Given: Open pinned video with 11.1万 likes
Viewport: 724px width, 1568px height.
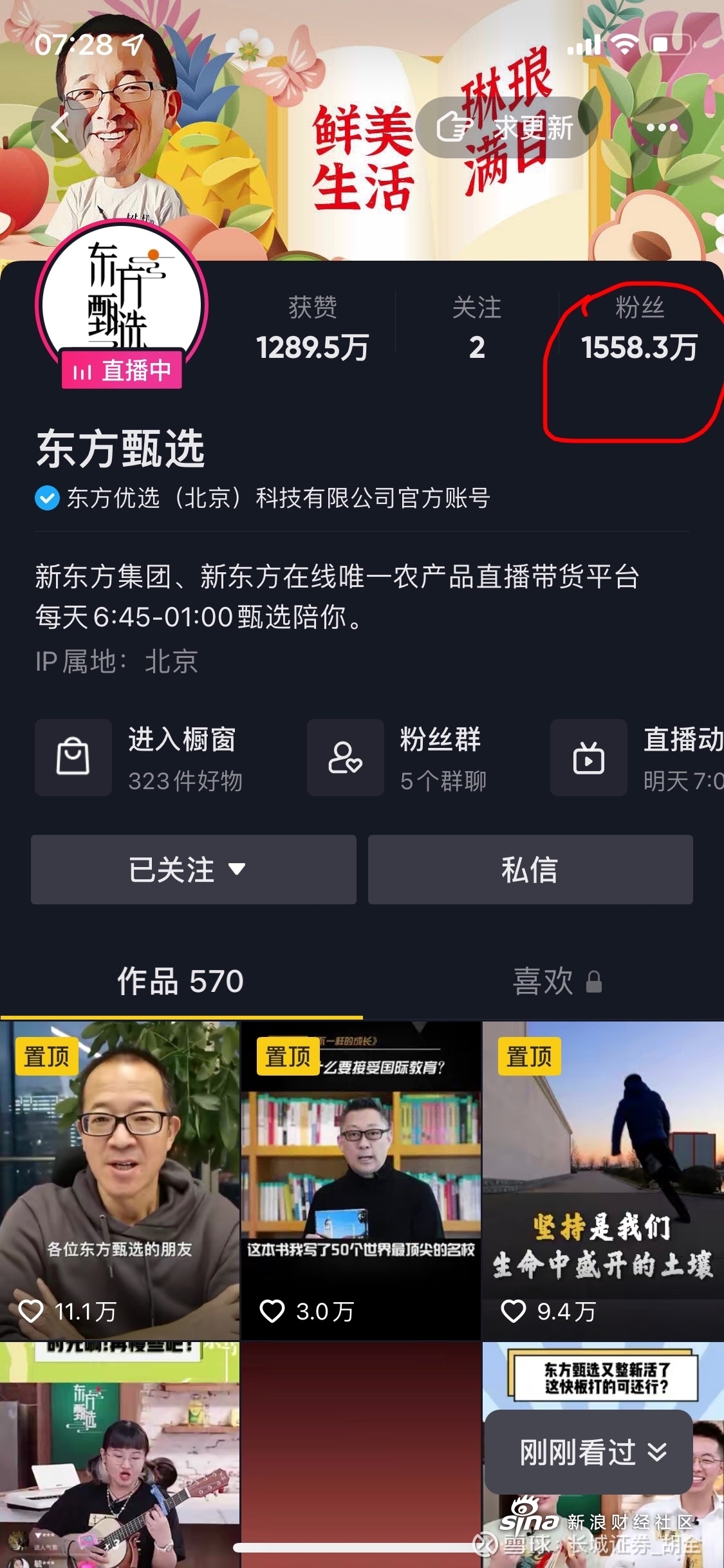Looking at the screenshot, I should pos(120,1181).
